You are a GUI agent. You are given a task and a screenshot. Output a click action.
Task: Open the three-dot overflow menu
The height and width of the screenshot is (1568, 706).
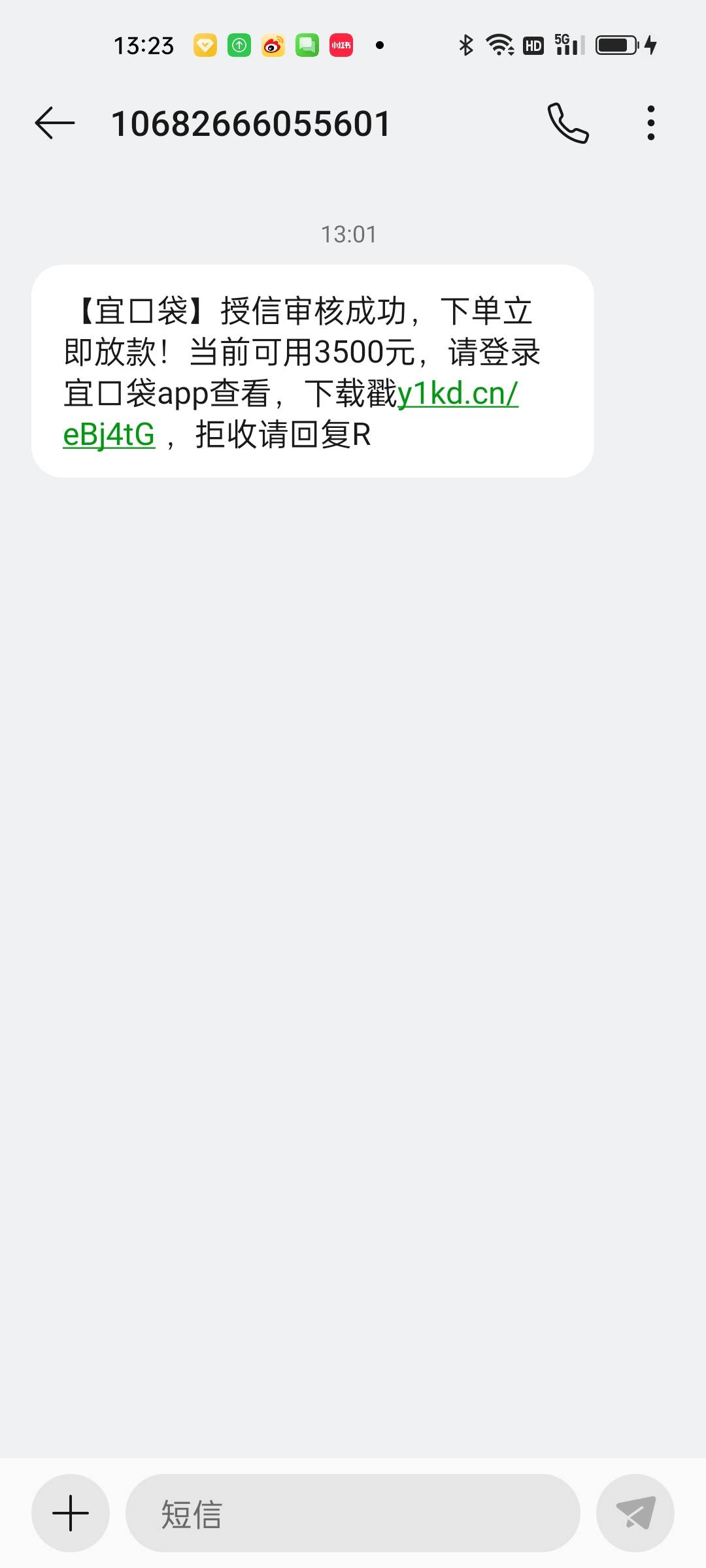click(x=650, y=123)
